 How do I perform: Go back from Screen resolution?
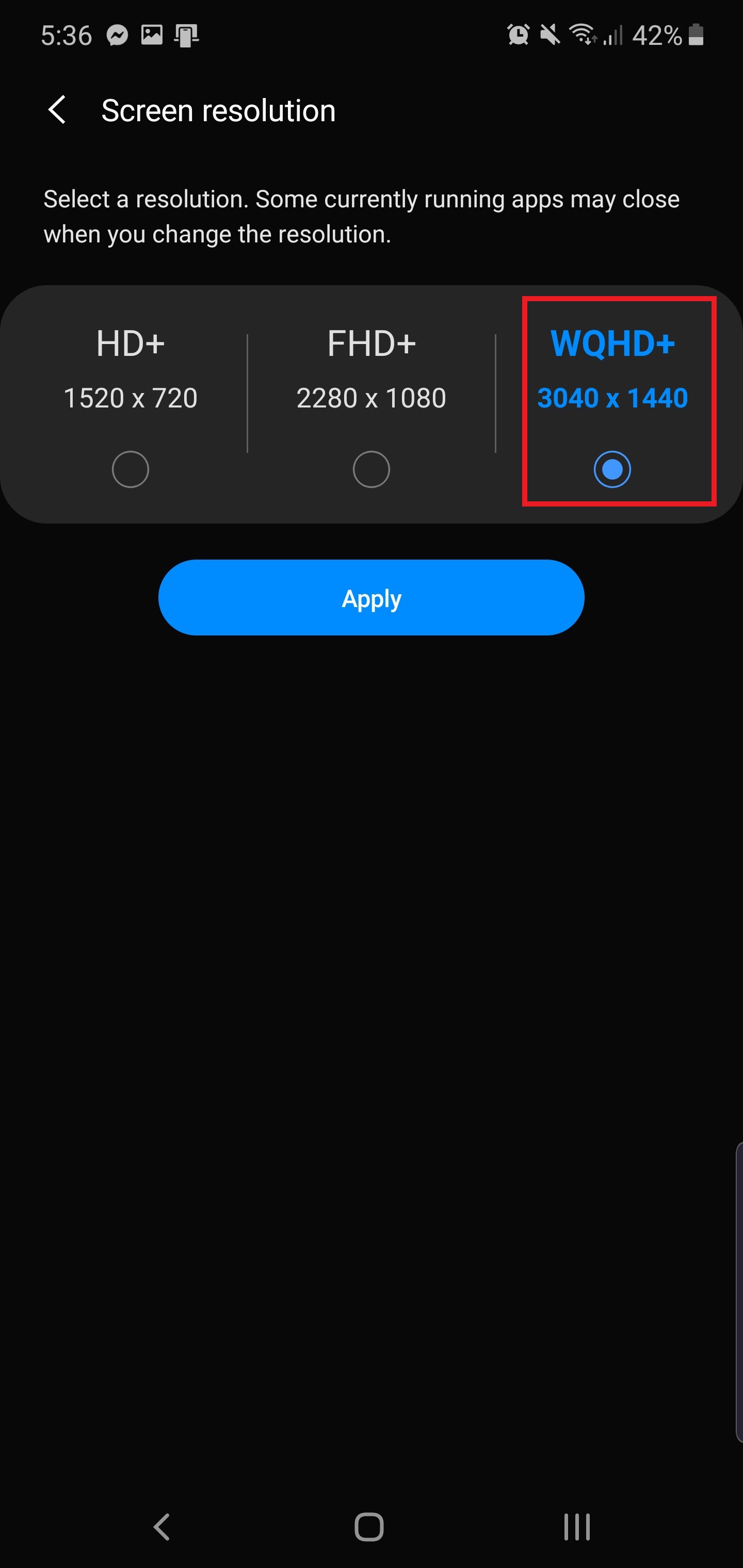click(x=57, y=110)
